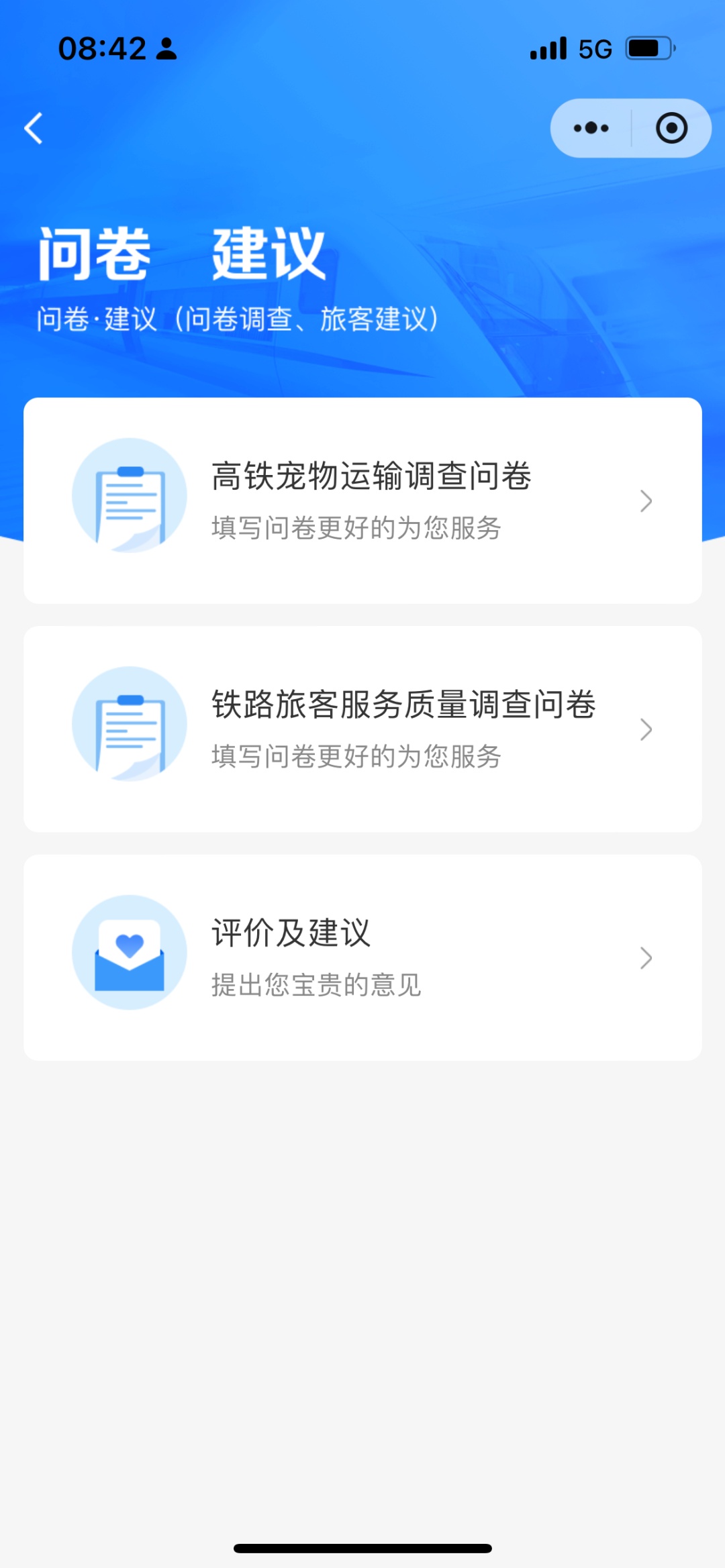Open the mini-program more options (ellipsis) menu

tap(589, 128)
